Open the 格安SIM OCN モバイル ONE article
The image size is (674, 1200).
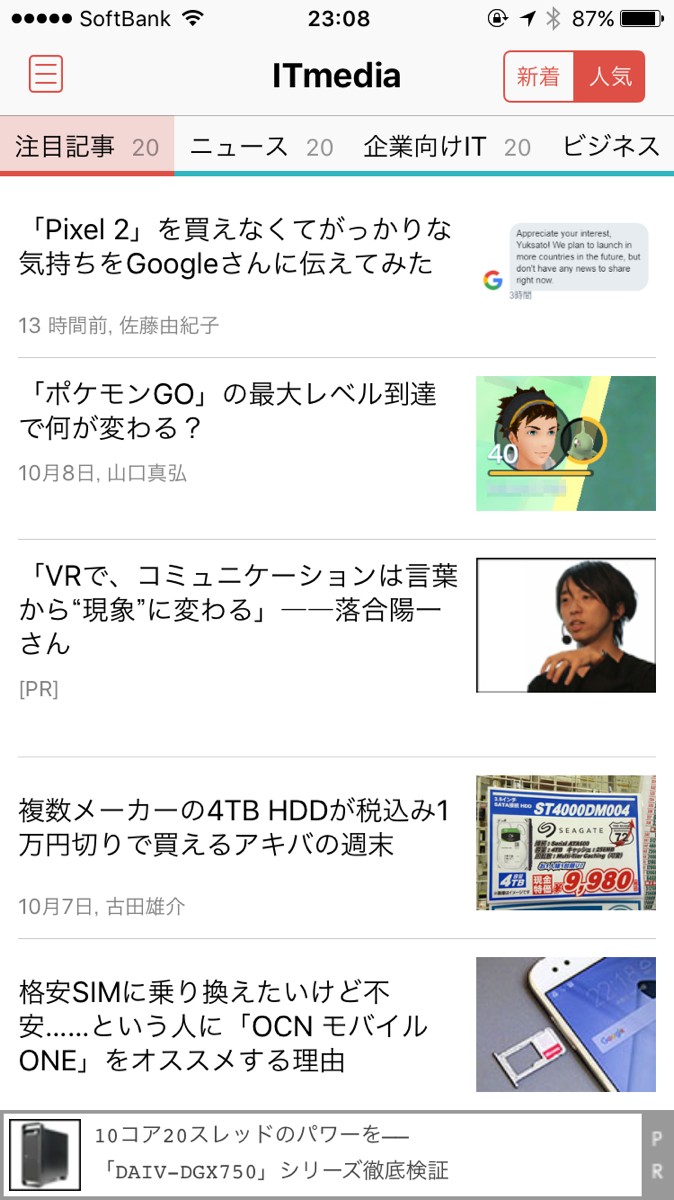(x=224, y=1025)
